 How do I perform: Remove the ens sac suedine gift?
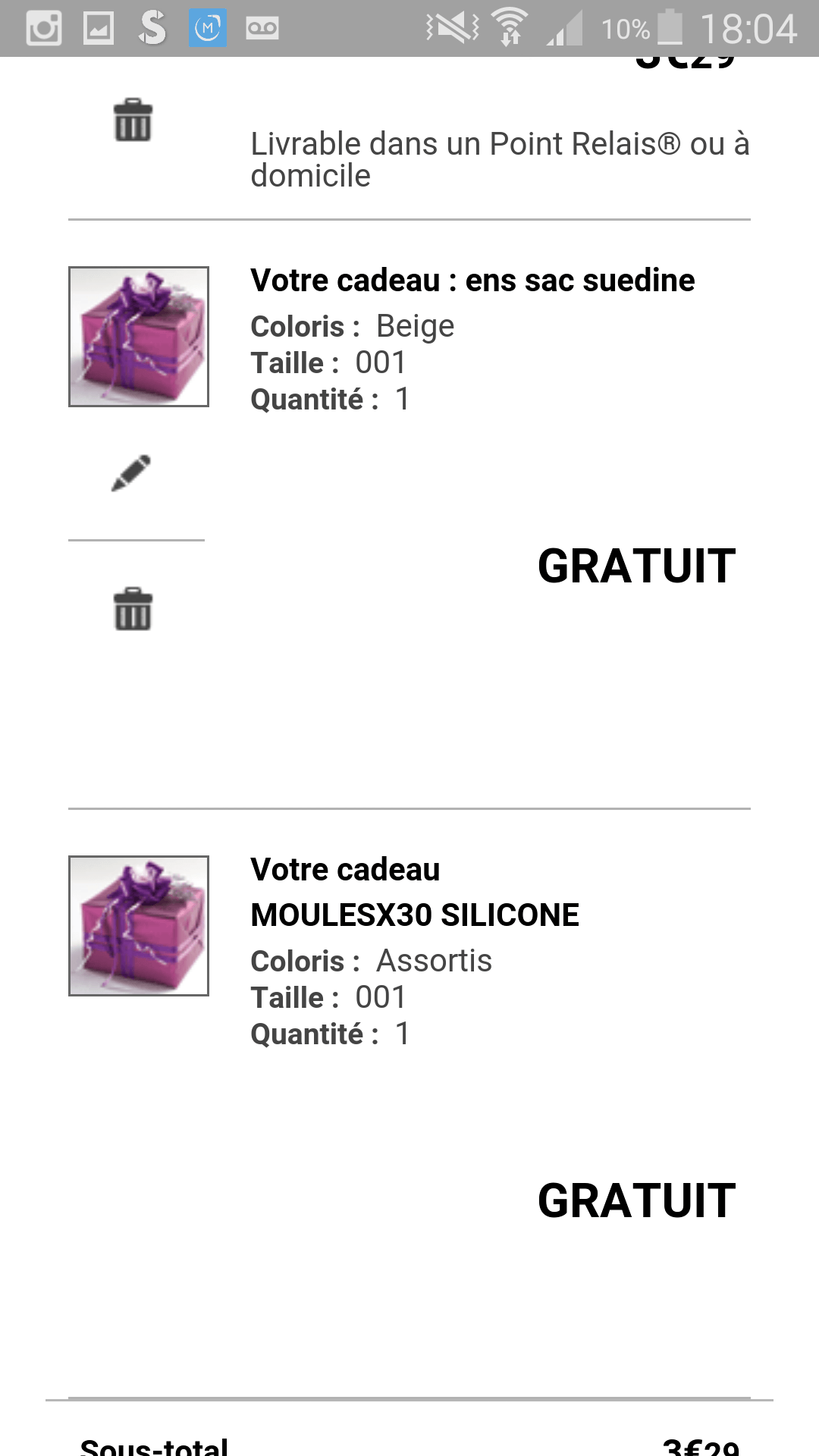133,609
